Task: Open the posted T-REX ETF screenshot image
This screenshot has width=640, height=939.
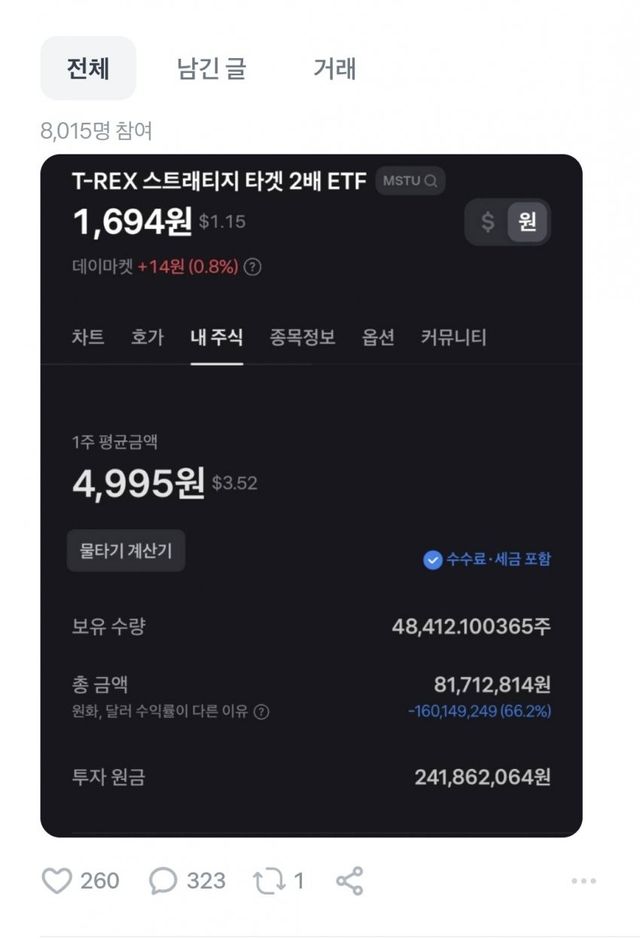Action: (311, 495)
